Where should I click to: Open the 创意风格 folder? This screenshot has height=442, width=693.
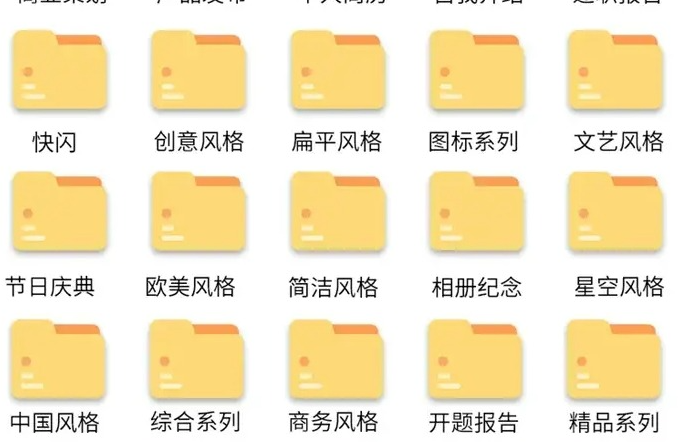[x=197, y=71]
